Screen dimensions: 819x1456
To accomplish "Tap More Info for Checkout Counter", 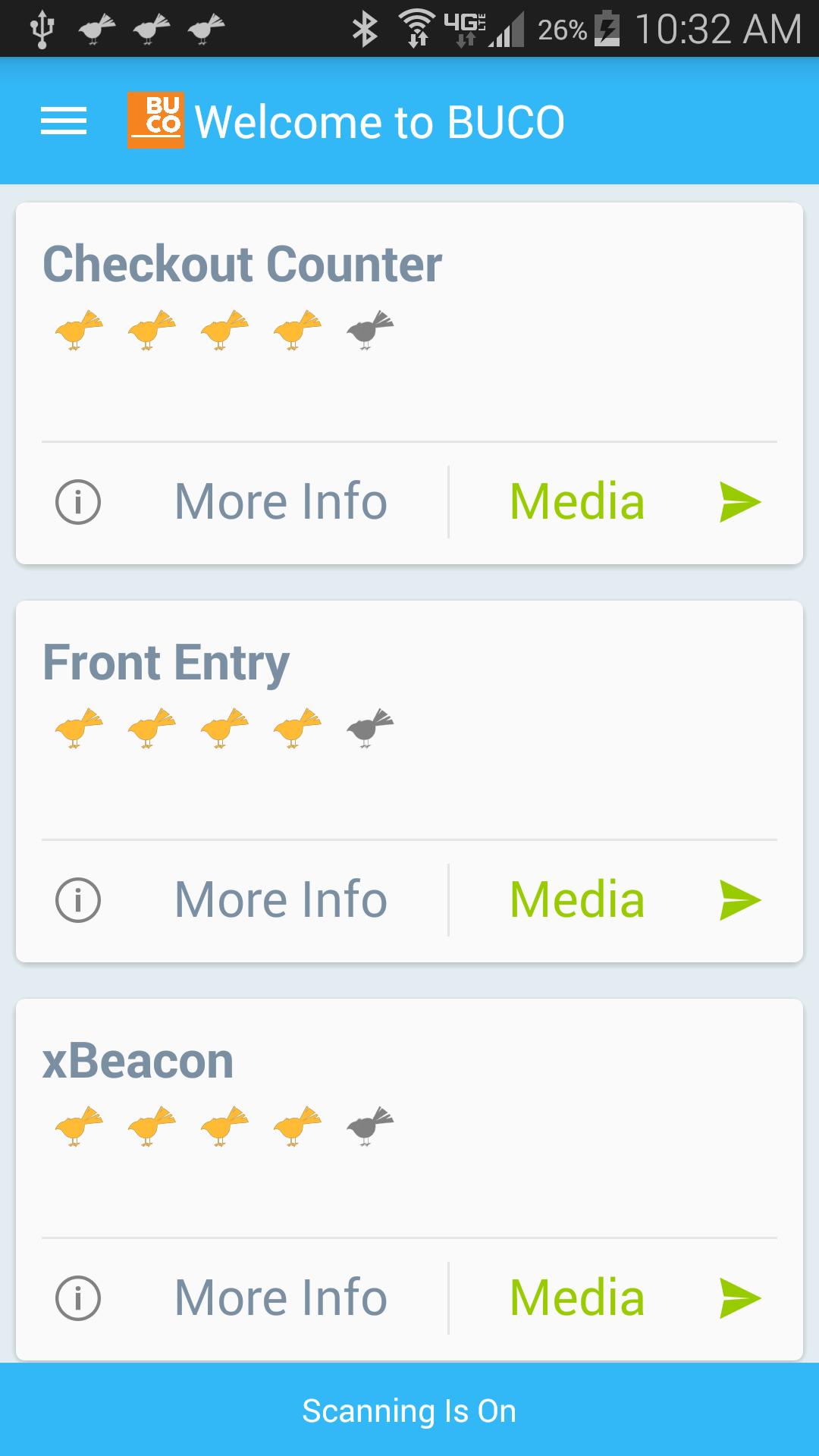I will [280, 502].
